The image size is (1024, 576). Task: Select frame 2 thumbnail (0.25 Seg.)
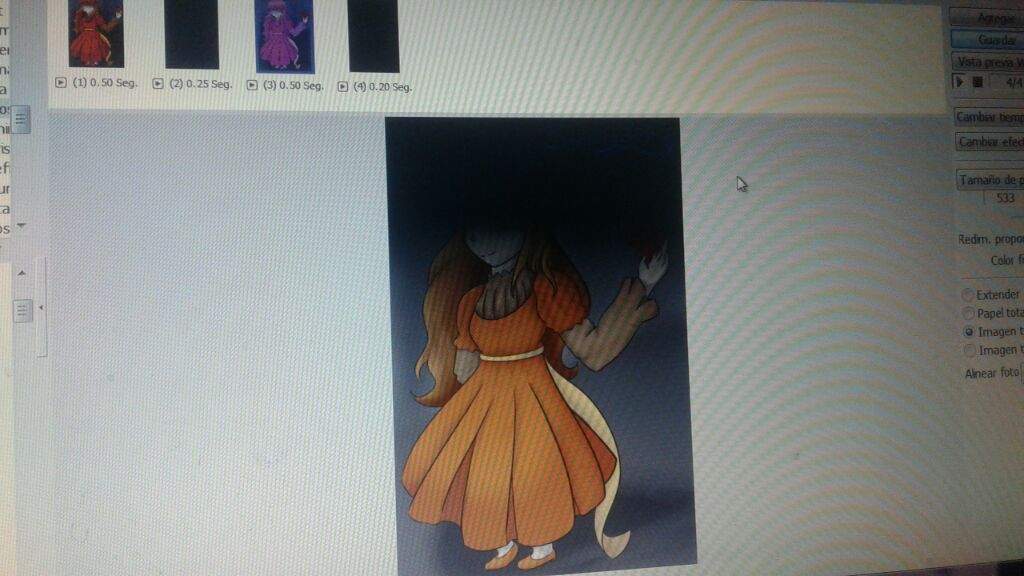coord(191,34)
